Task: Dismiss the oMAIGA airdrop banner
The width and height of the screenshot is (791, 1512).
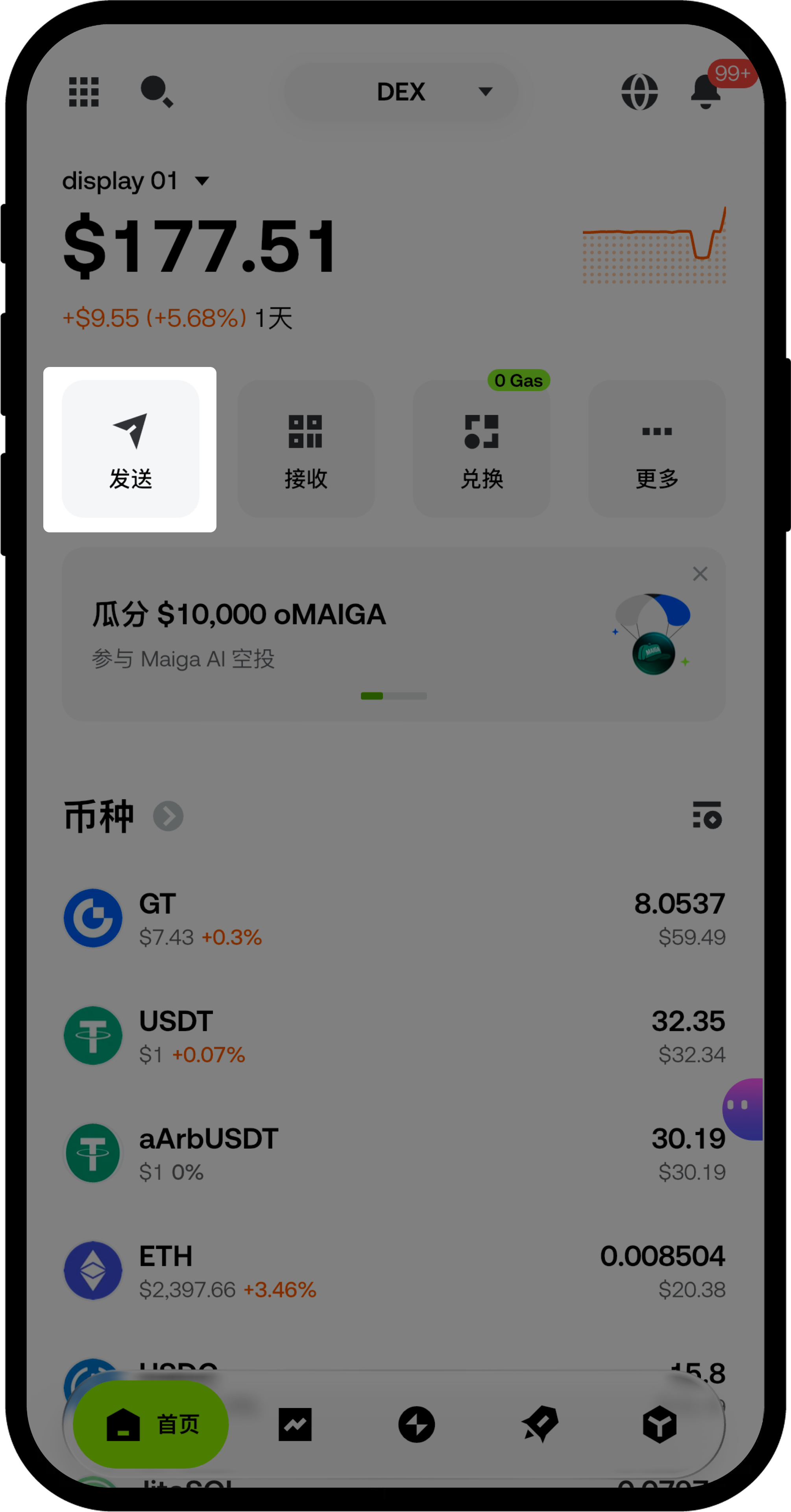Action: [699, 574]
